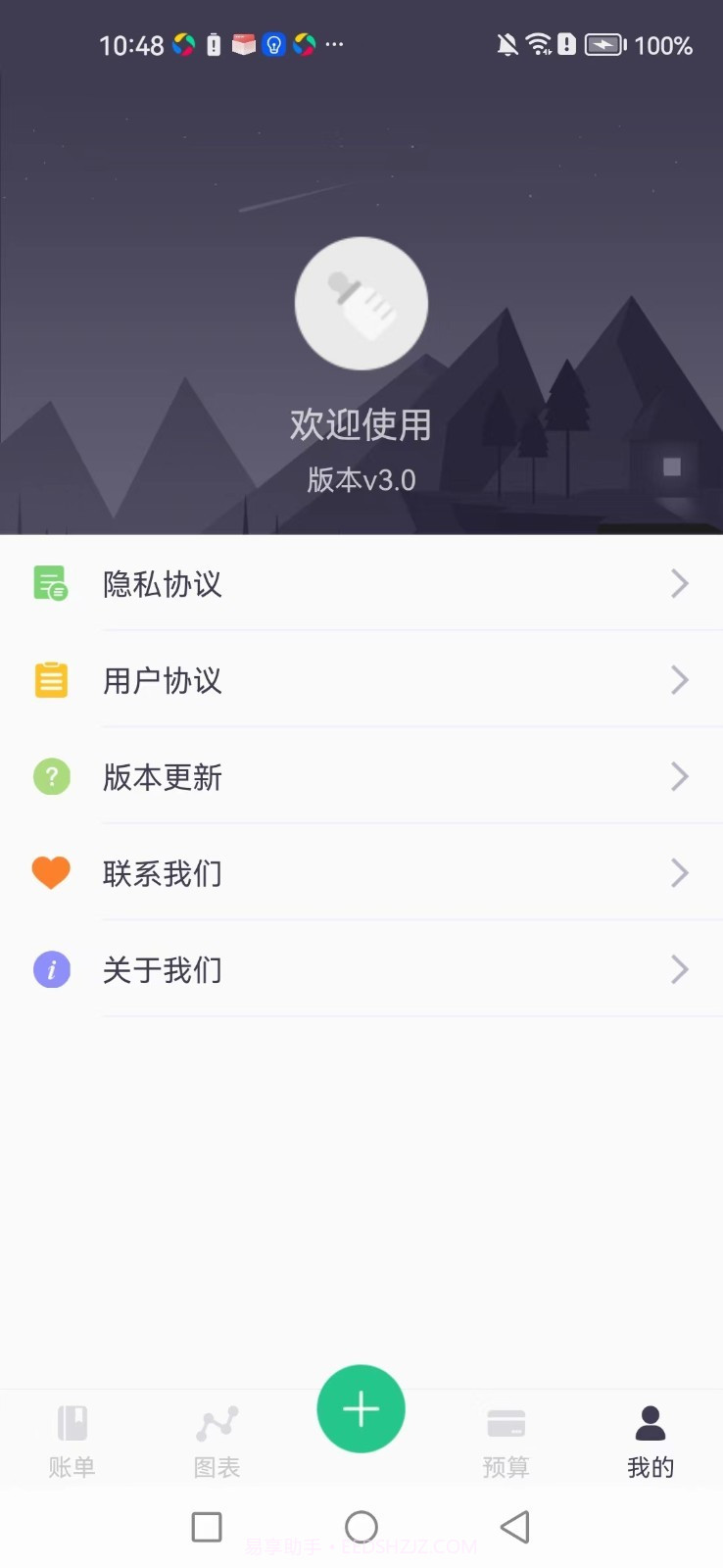Open the 用户协议 user agreement entry

[x=163, y=679]
